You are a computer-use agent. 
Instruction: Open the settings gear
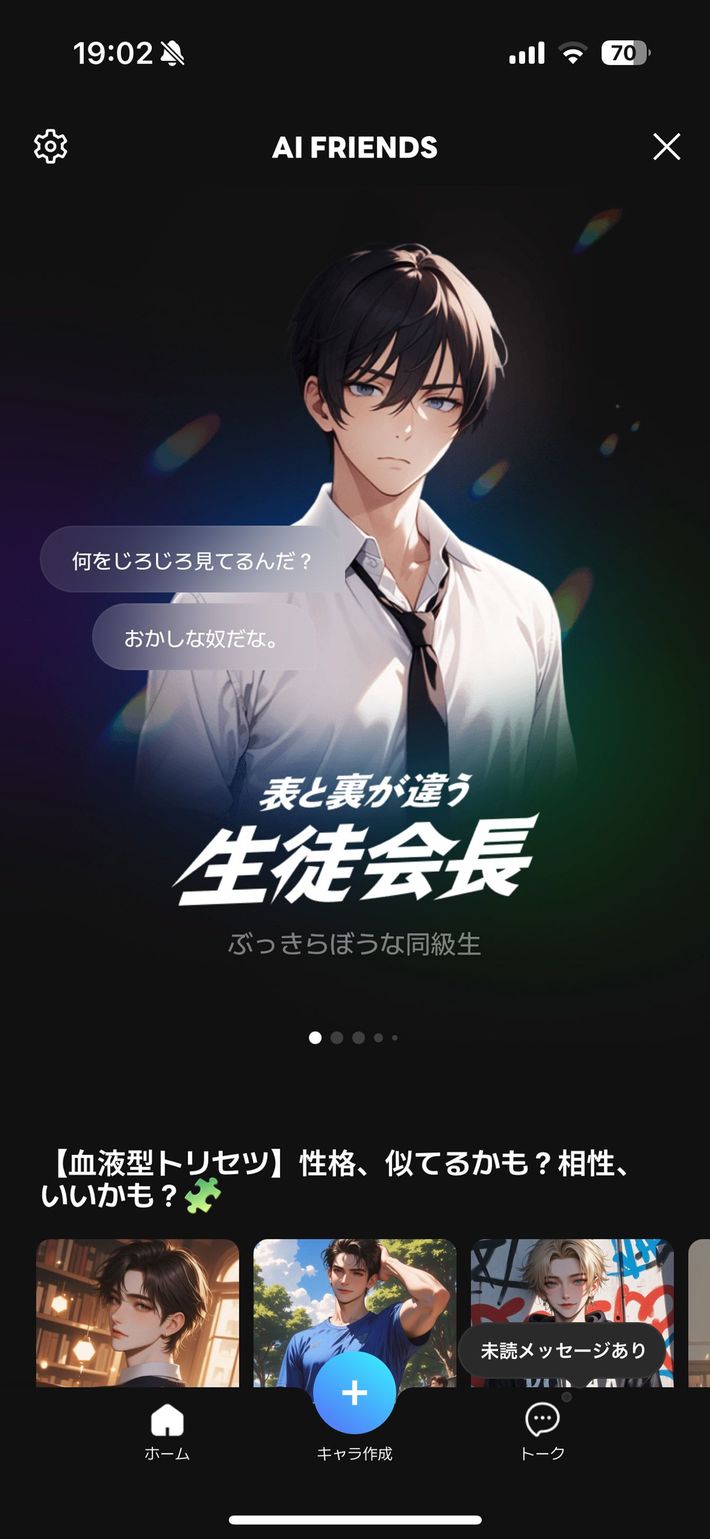(50, 147)
